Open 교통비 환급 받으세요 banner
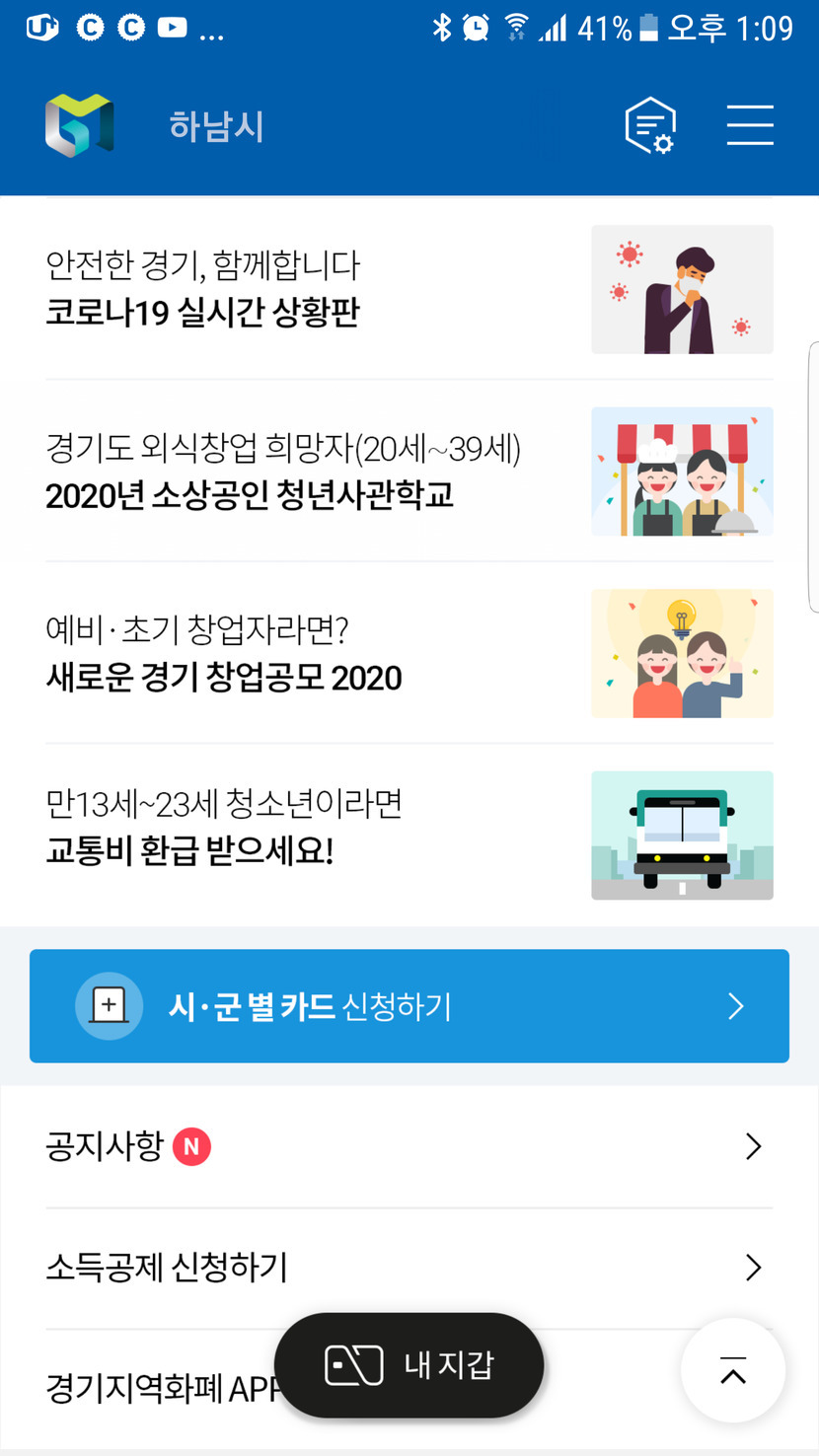The width and height of the screenshot is (819, 1456). pos(409,835)
